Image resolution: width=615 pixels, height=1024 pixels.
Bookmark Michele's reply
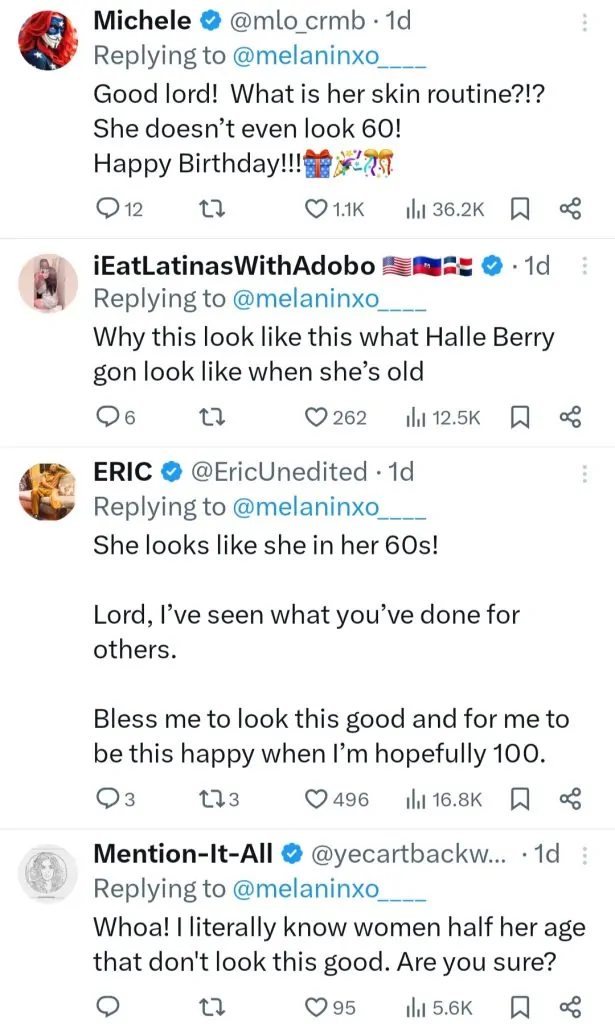point(520,209)
